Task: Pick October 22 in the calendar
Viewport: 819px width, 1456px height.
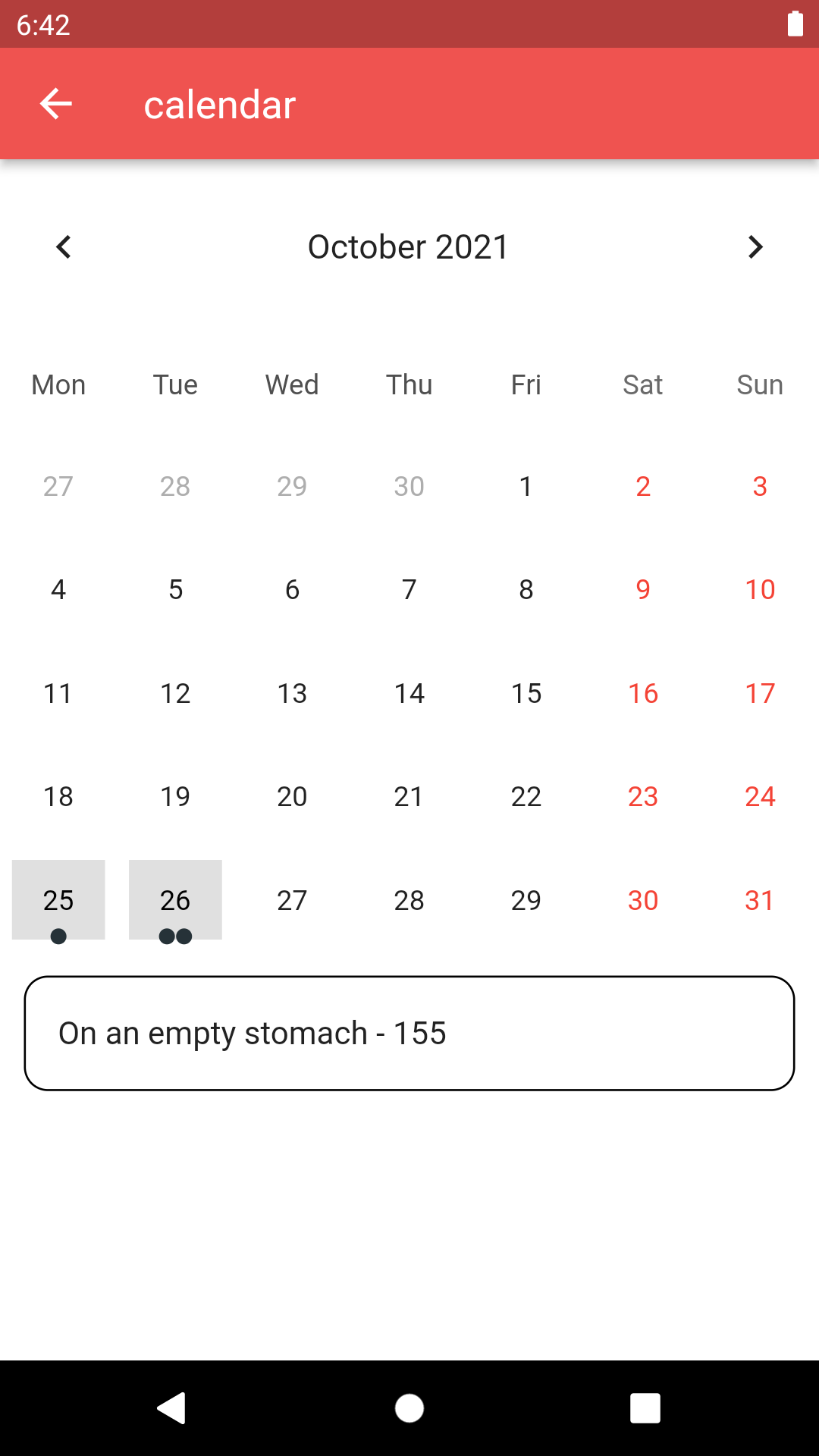Action: coord(526,796)
